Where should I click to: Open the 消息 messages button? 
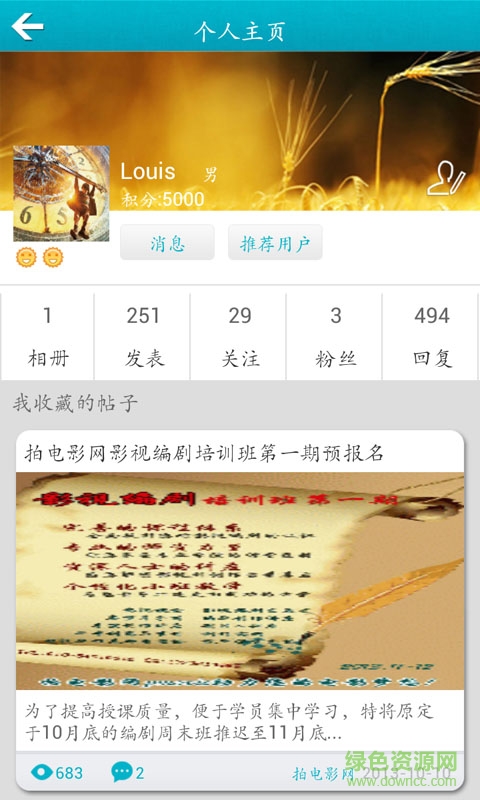pyautogui.click(x=167, y=242)
